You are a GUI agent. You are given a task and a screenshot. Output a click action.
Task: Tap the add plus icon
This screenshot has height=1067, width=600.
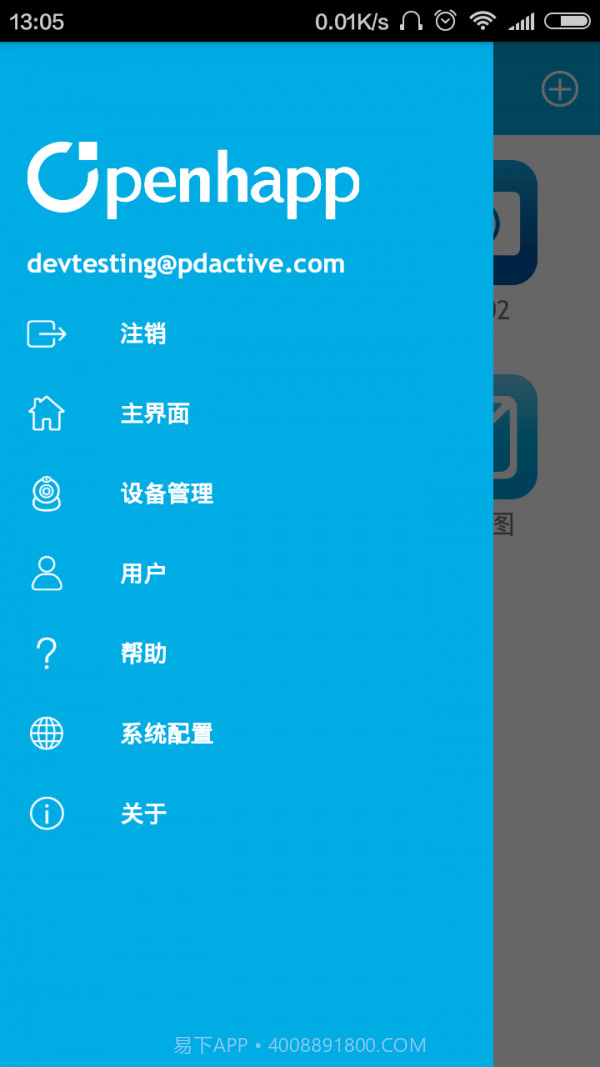pyautogui.click(x=560, y=89)
